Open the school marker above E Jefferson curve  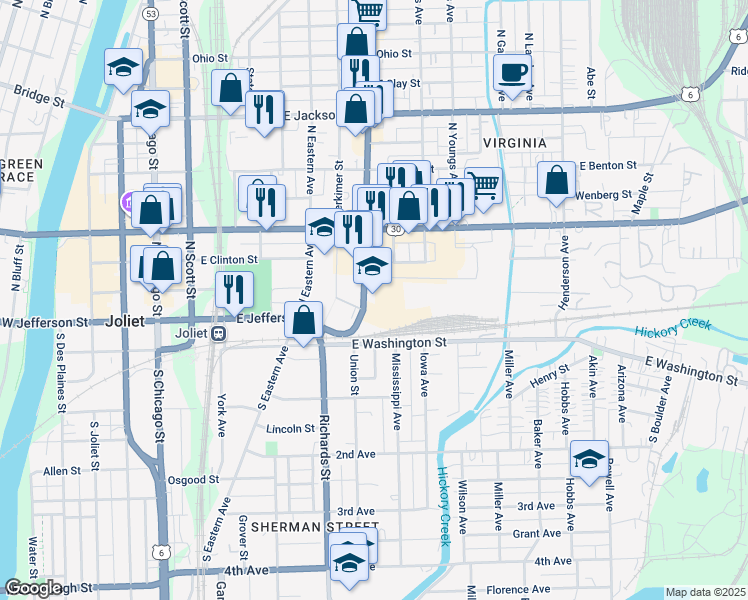pyautogui.click(x=372, y=266)
